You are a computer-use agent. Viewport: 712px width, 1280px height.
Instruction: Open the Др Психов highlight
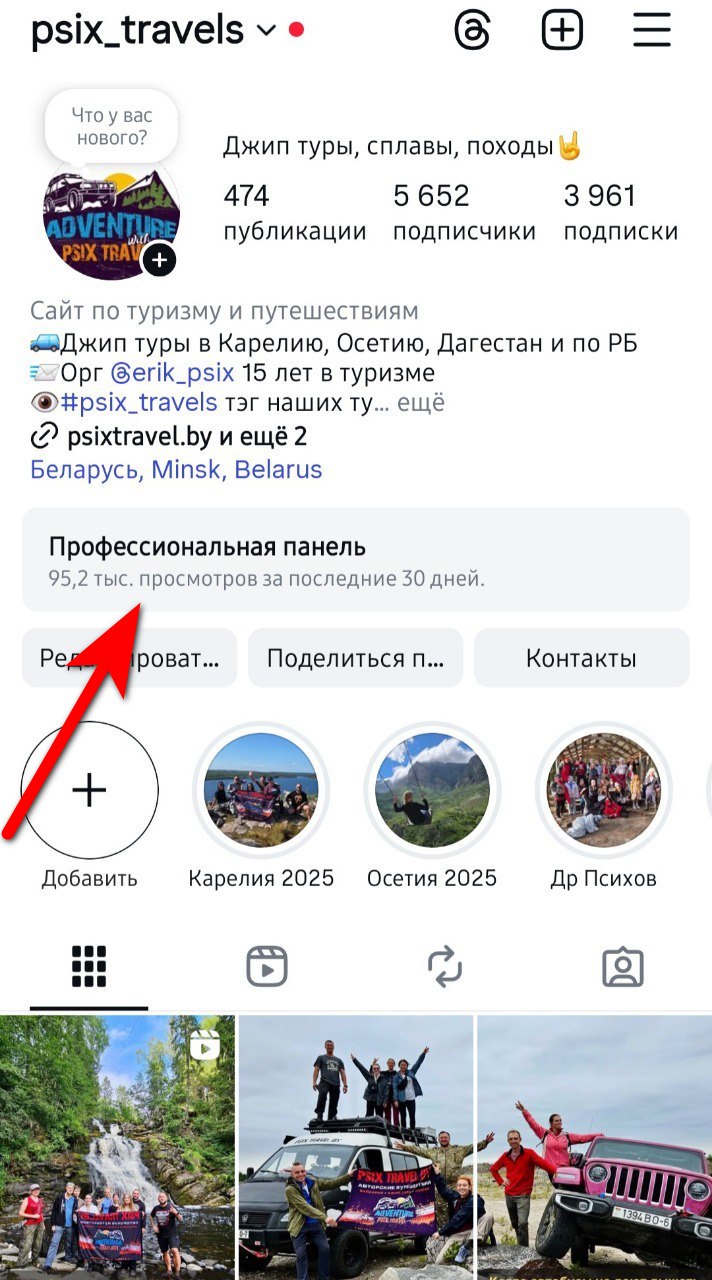pos(603,791)
